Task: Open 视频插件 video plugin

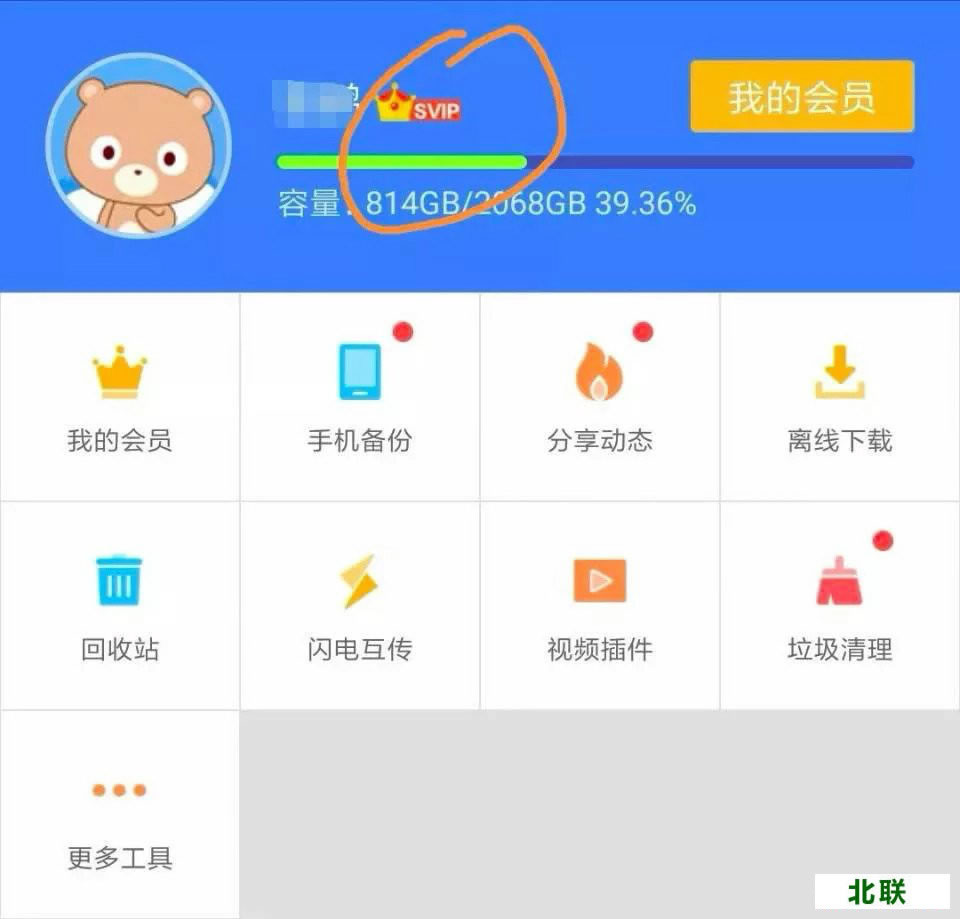Action: 600,606
